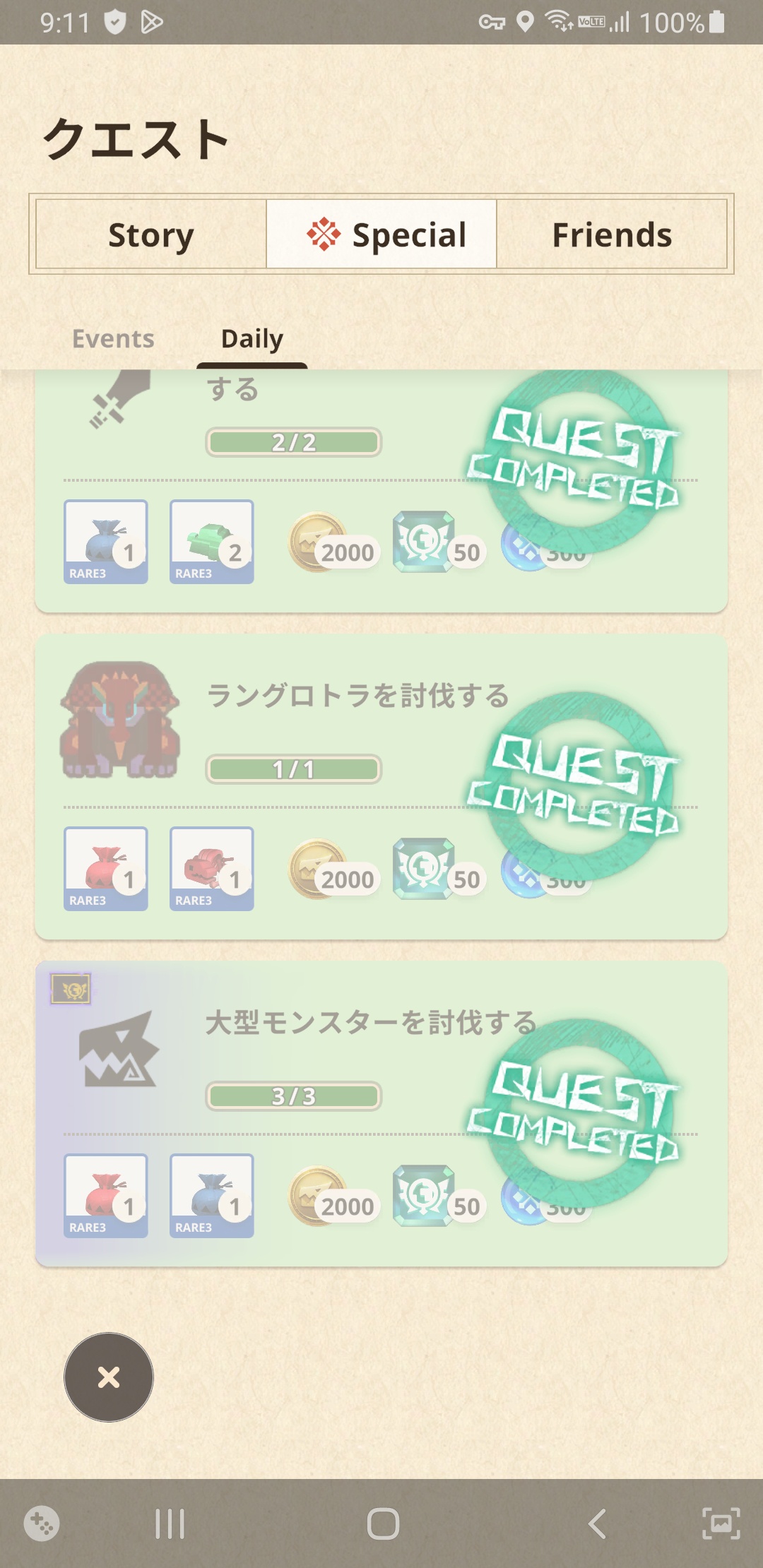The height and width of the screenshot is (1568, 763).
Task: Select the Special tab
Action: click(x=381, y=234)
